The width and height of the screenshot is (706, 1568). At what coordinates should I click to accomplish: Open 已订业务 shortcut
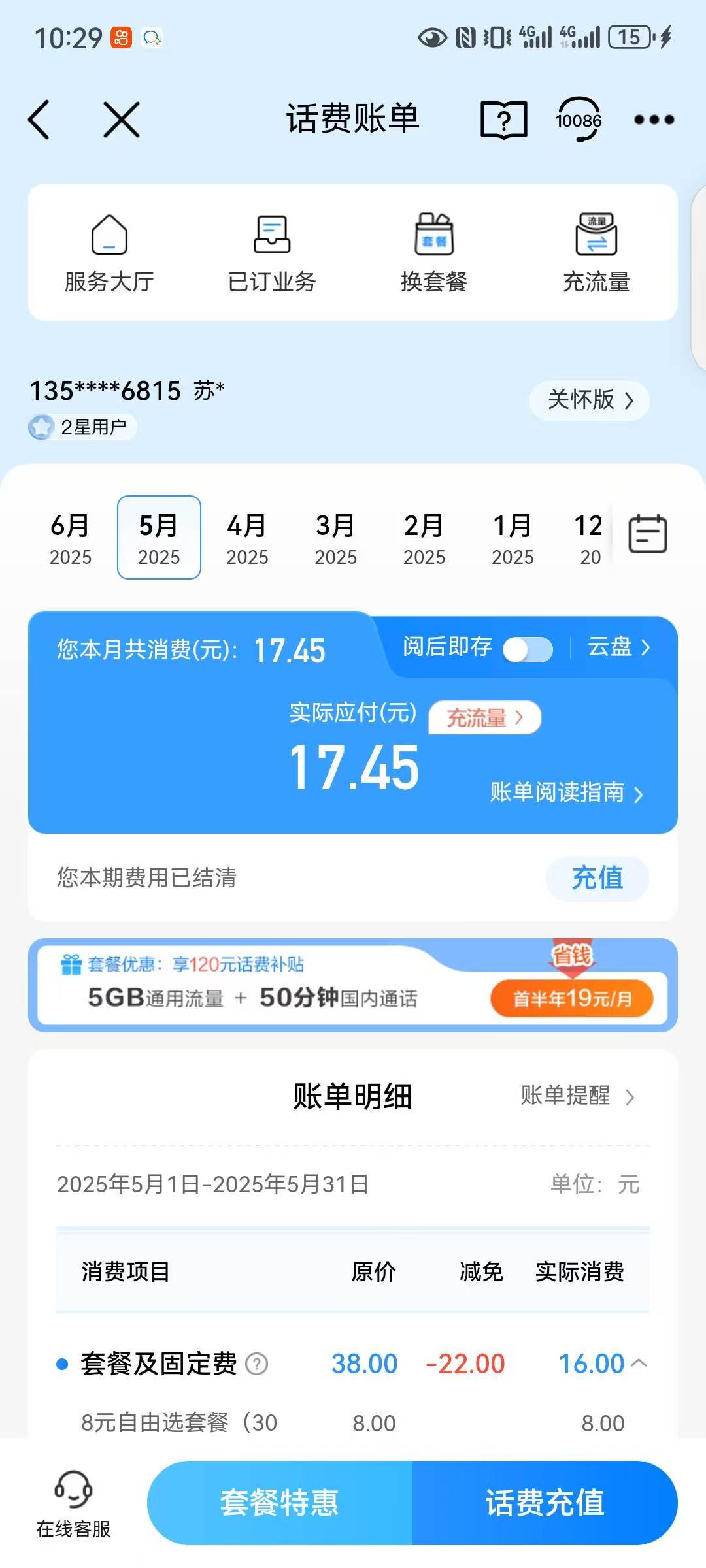point(272,253)
